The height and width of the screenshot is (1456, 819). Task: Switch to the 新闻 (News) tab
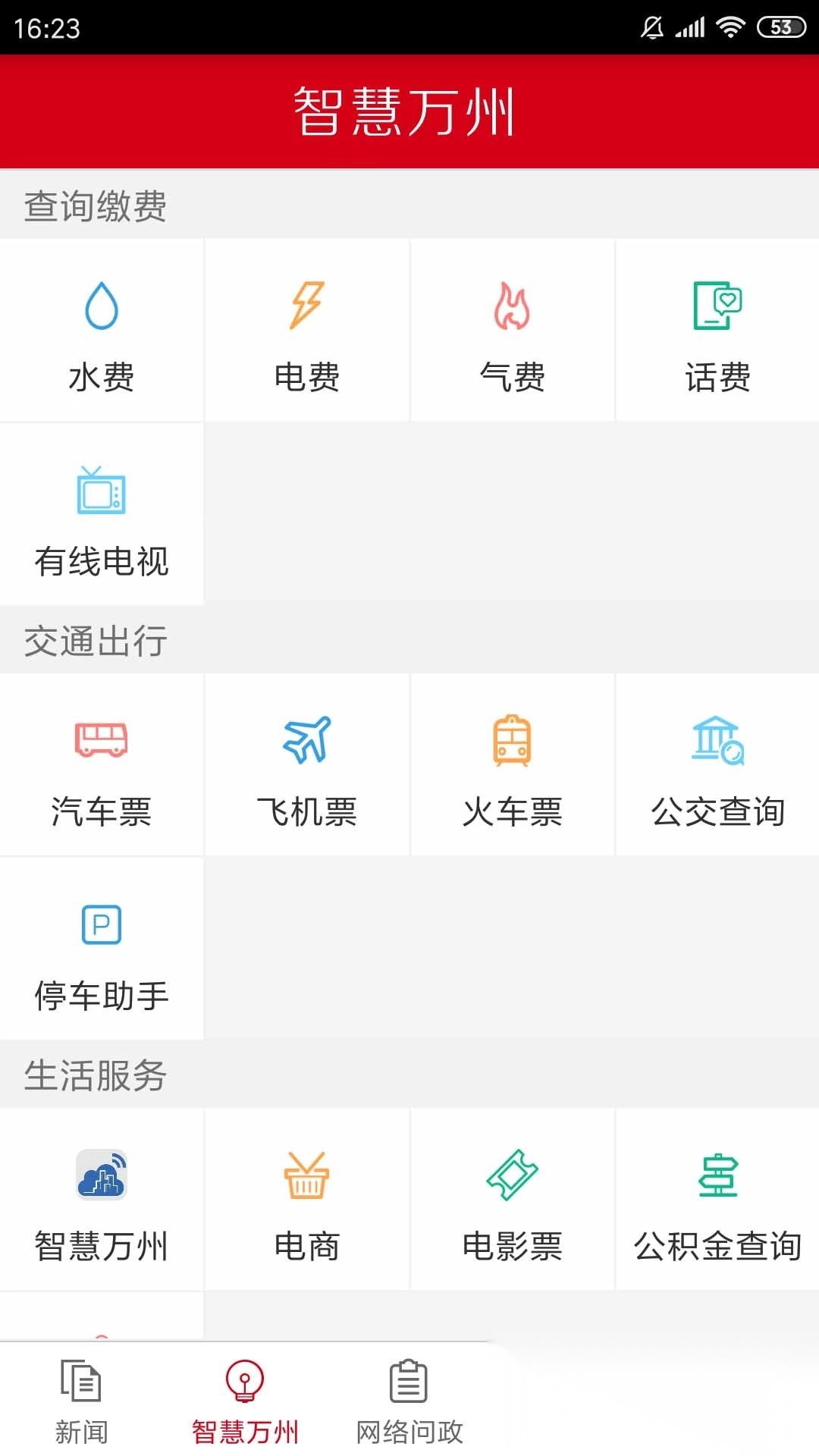click(81, 1403)
